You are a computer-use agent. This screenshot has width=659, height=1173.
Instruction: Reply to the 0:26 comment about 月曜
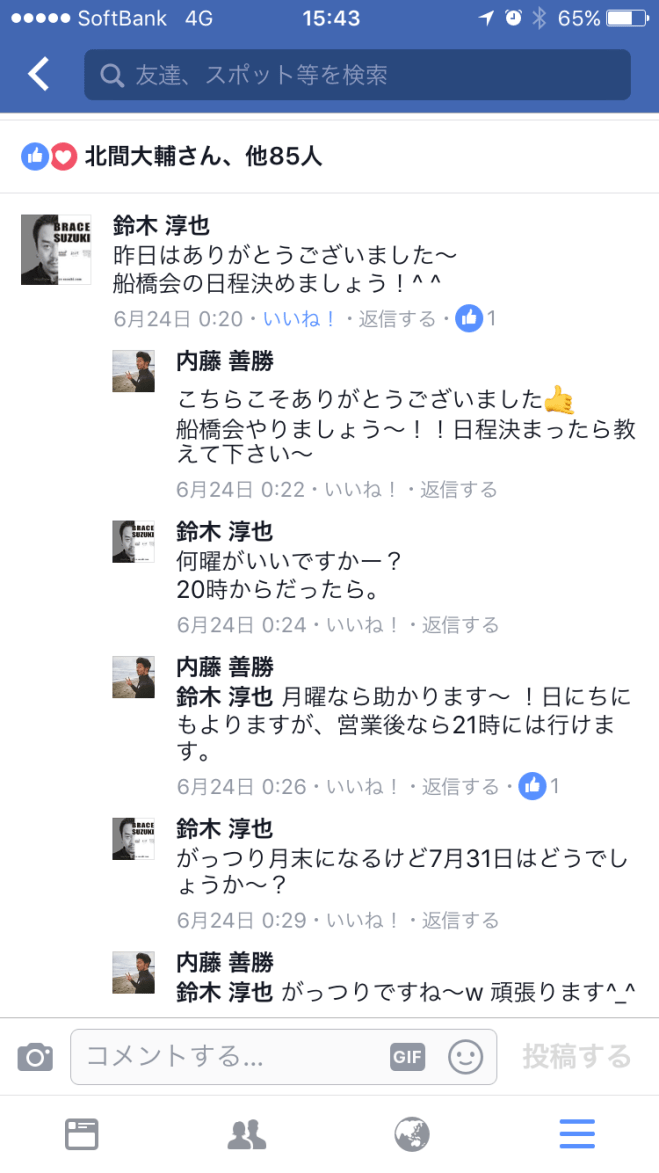point(460,787)
